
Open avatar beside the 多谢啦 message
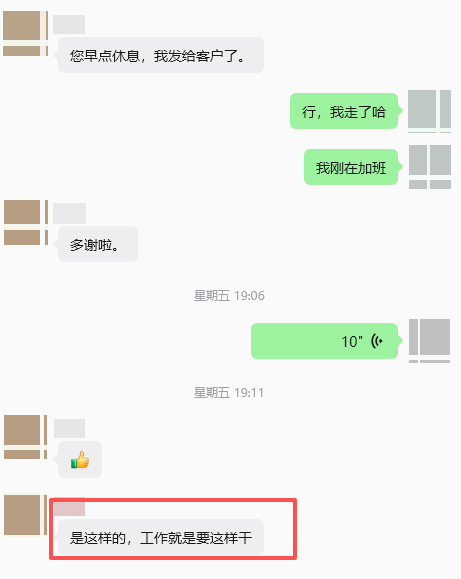(26, 222)
